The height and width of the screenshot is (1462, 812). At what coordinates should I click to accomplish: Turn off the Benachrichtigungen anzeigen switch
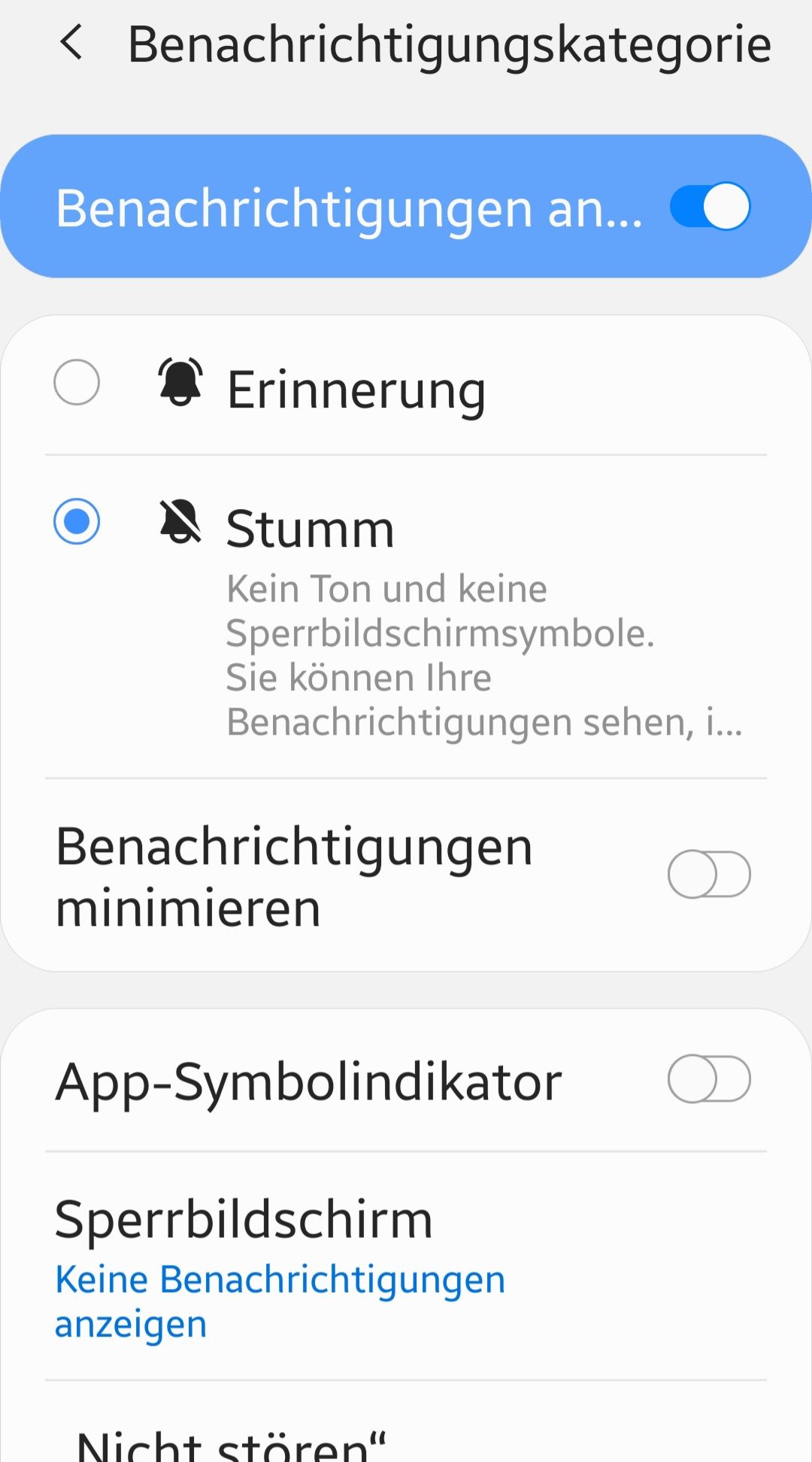710,207
